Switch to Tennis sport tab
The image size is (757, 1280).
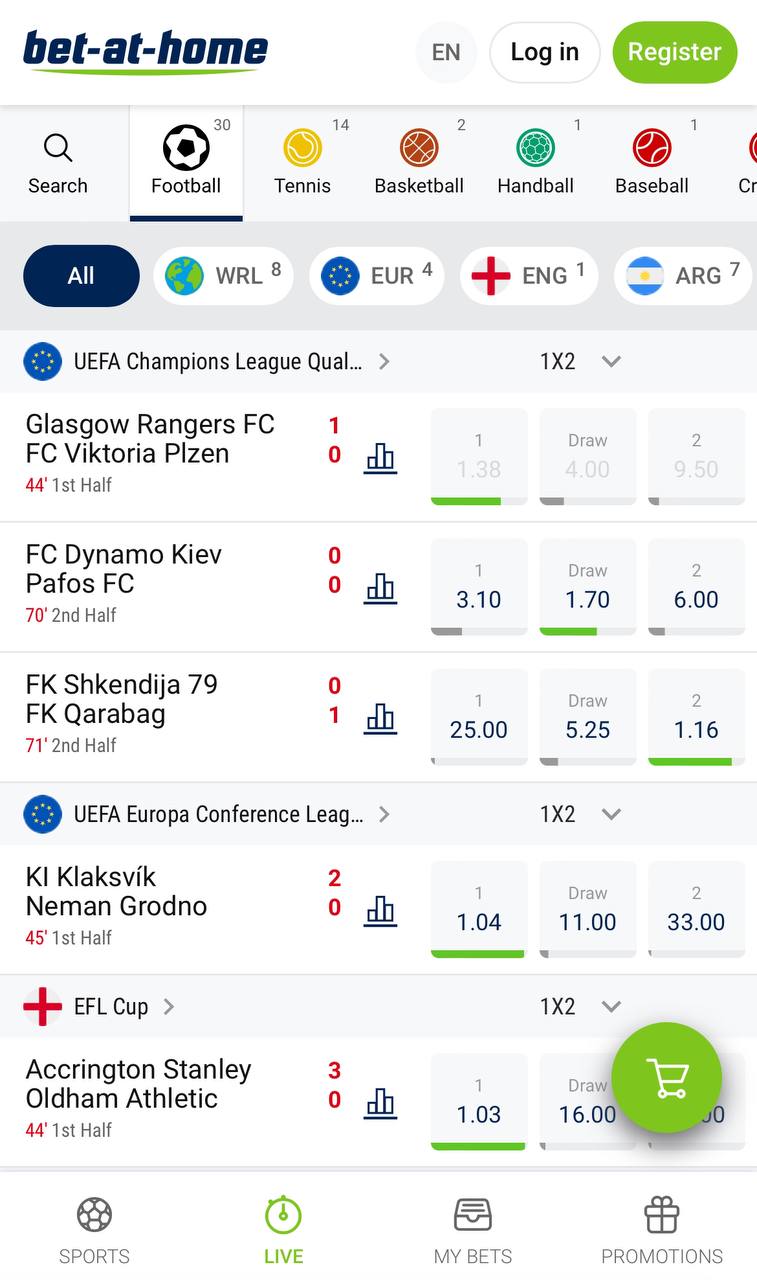(303, 163)
